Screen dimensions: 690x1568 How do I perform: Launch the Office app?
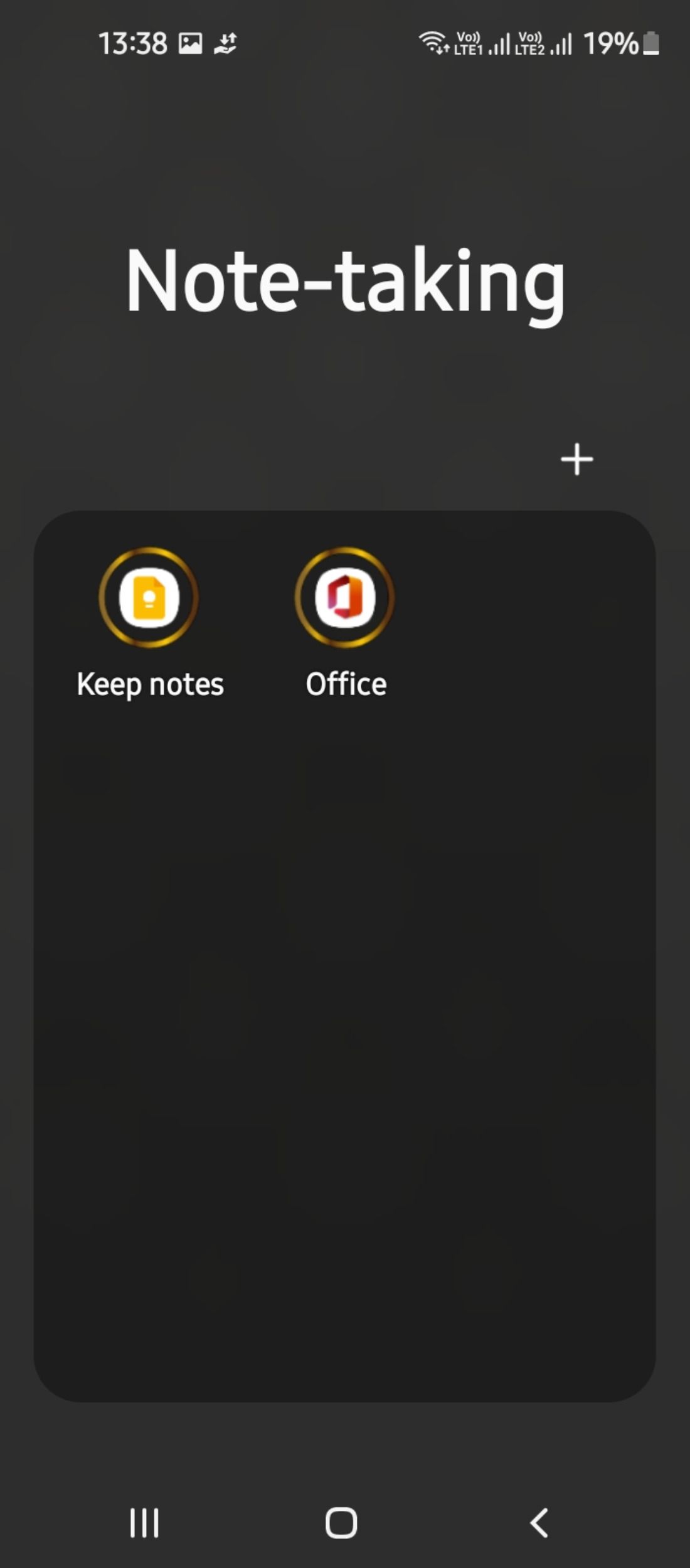[x=345, y=597]
